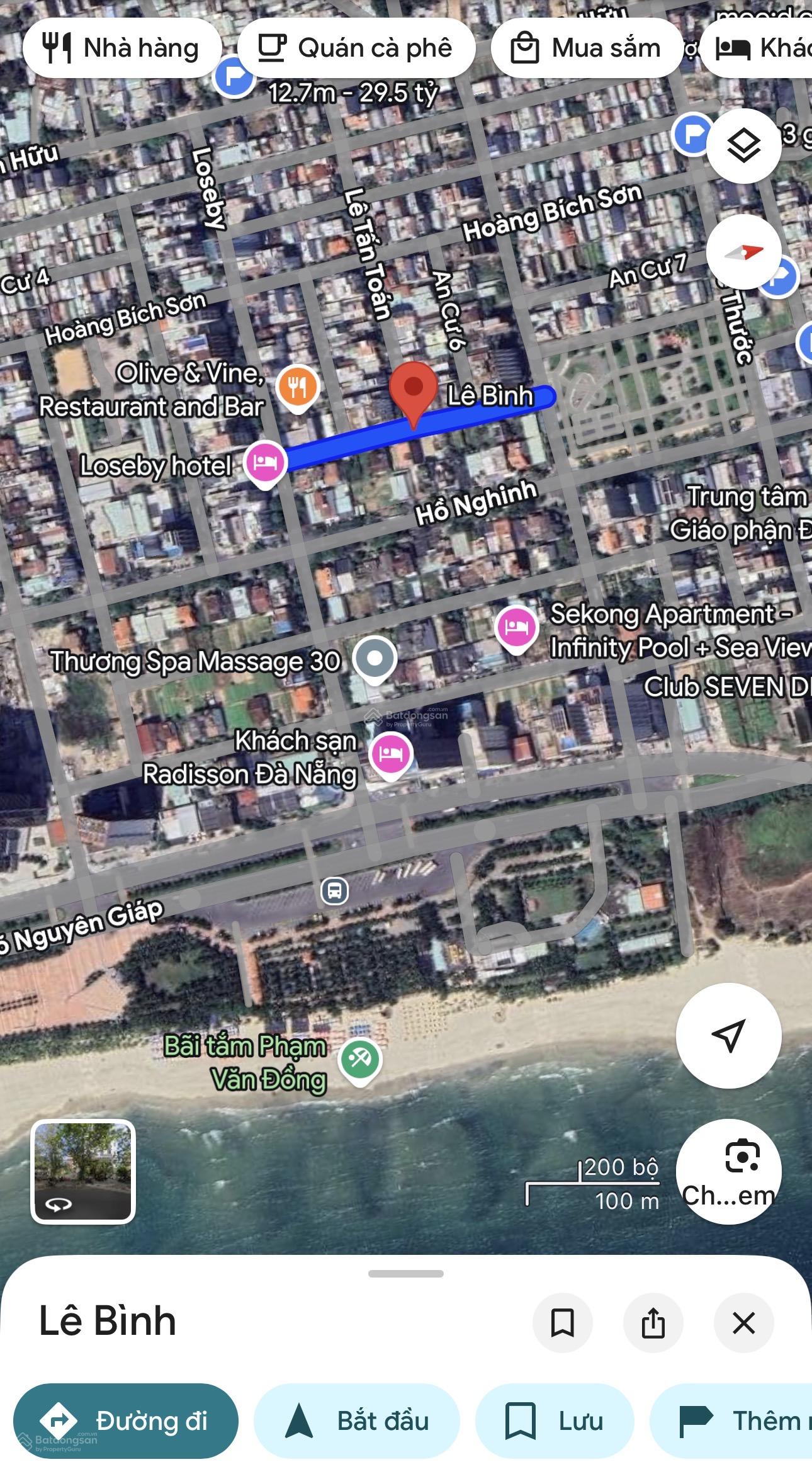The height and width of the screenshot is (1474, 812).
Task: Select the Quán cà phê chip
Action: (356, 48)
